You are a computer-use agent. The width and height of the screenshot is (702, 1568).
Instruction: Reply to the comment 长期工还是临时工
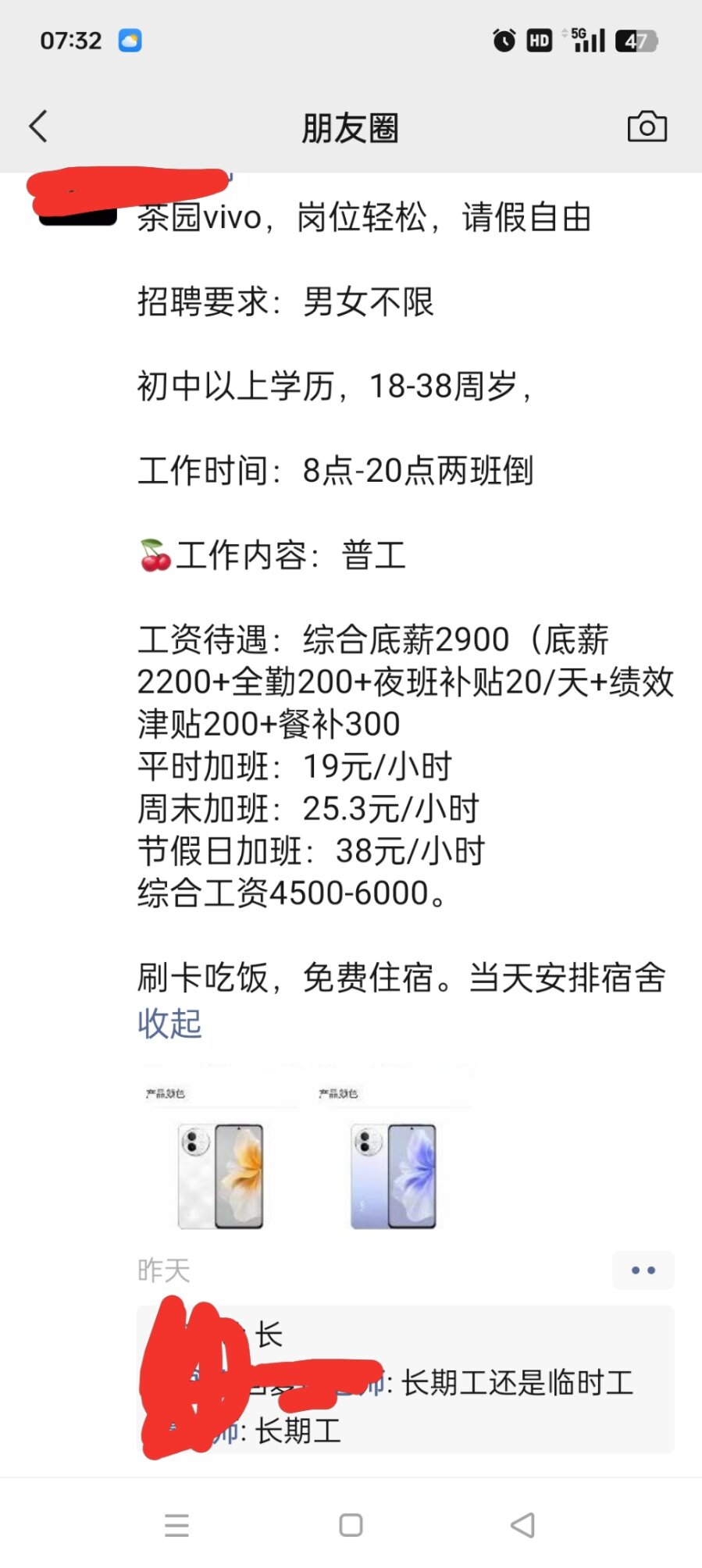[x=517, y=1383]
